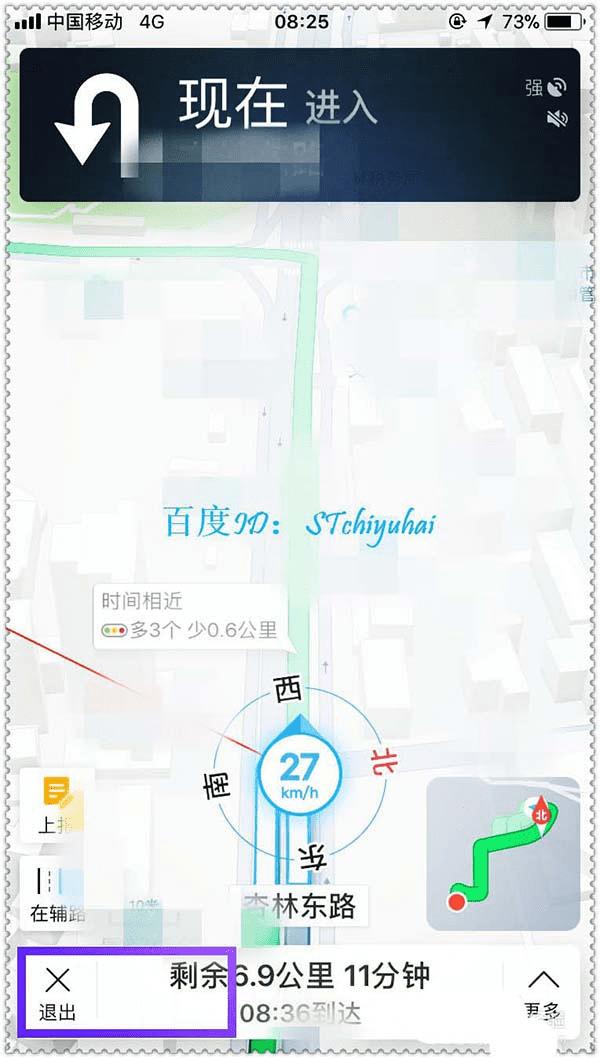This screenshot has height=1059, width=600.
Task: Expand the 更多 options panel
Action: 543,992
